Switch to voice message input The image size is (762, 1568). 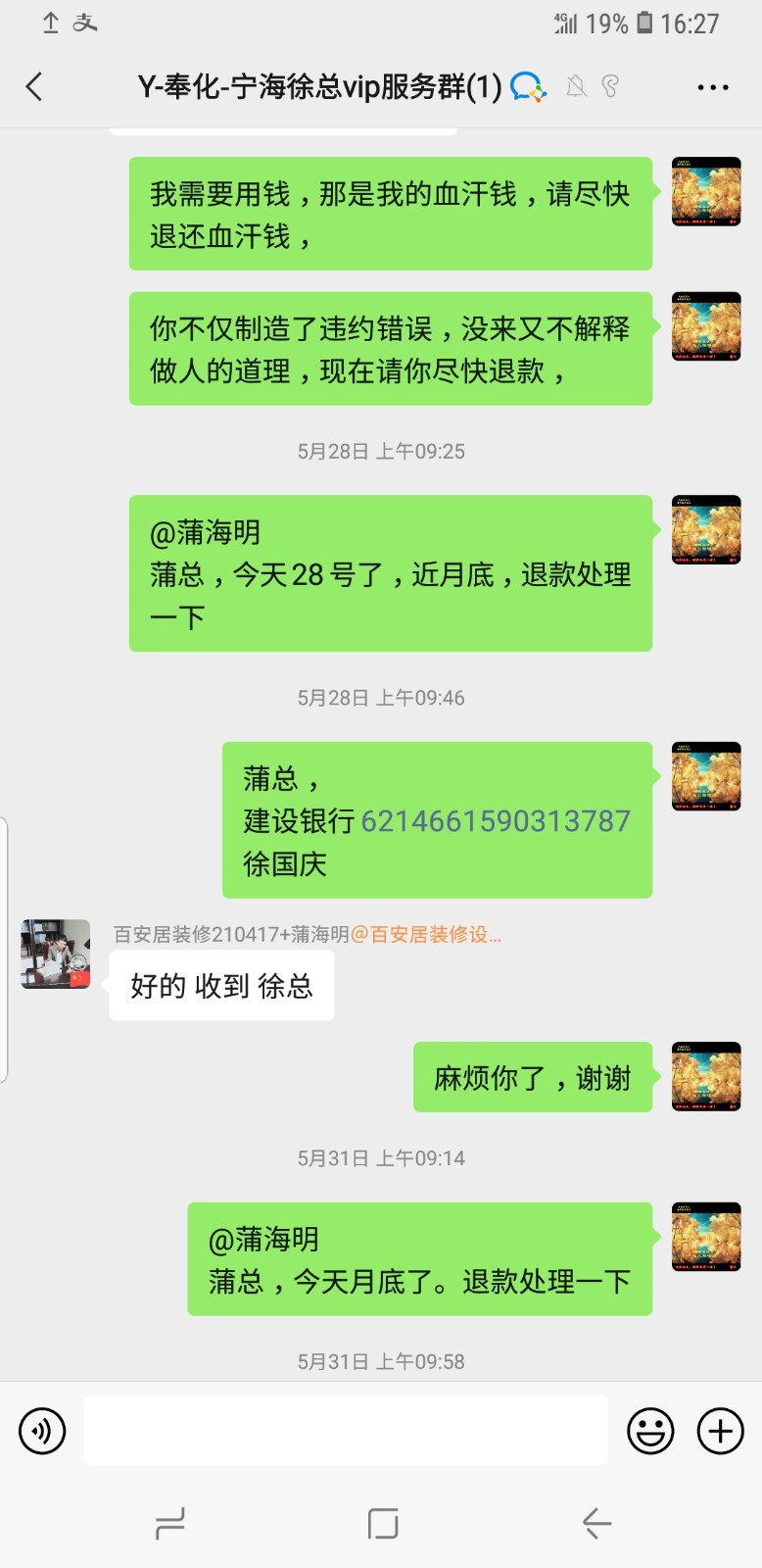42,1431
